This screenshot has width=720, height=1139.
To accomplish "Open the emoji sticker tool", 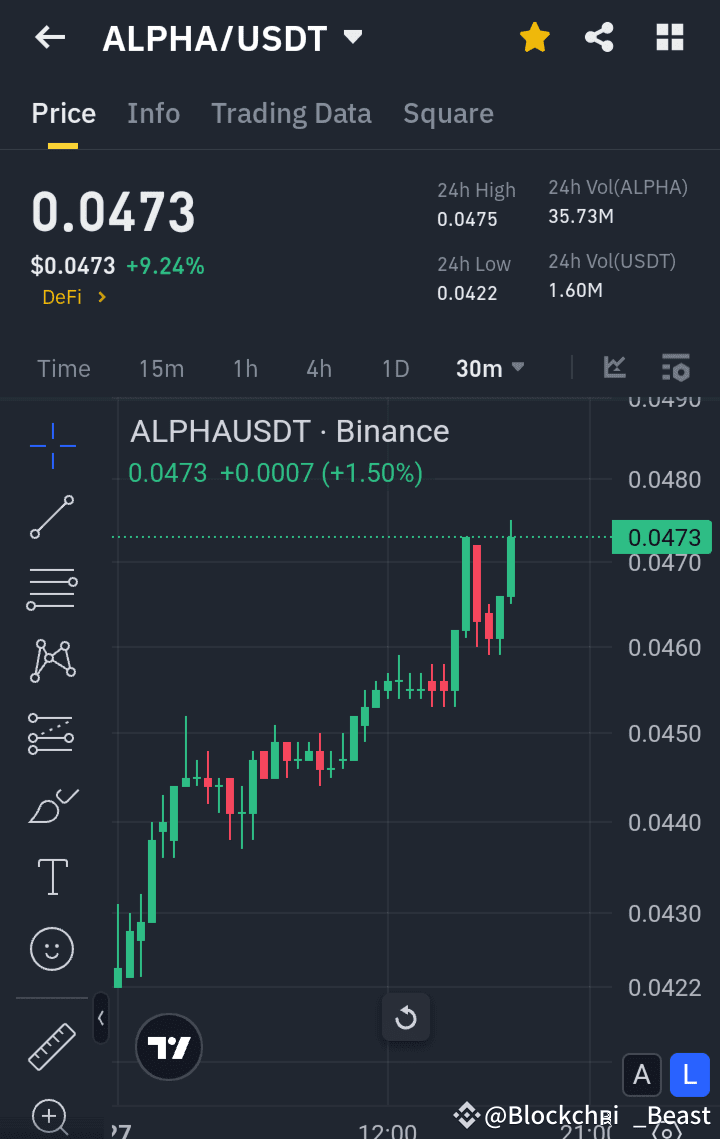I will point(51,948).
